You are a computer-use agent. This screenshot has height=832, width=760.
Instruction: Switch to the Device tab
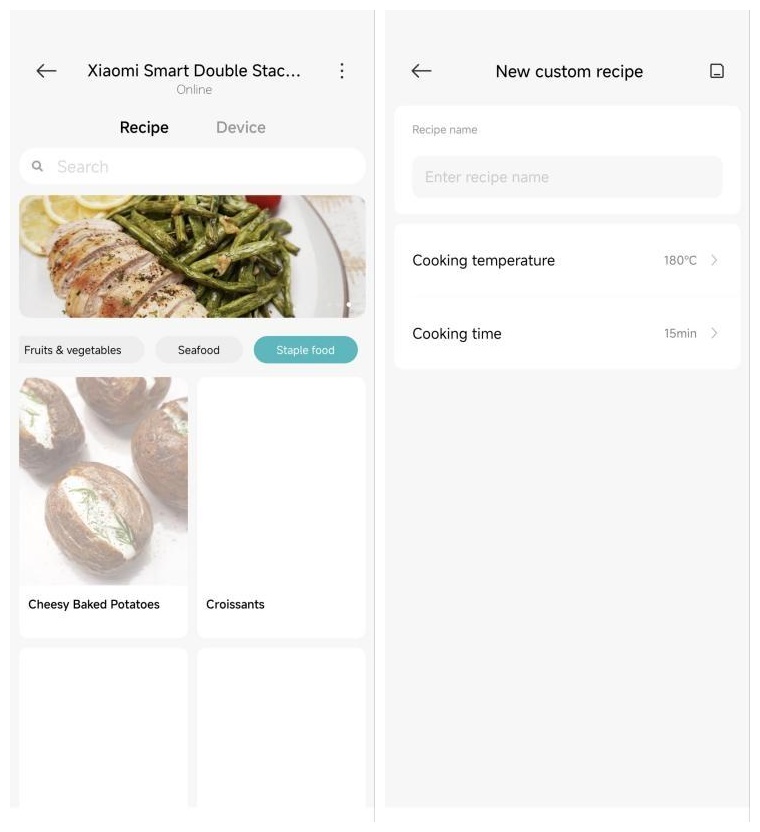241,128
